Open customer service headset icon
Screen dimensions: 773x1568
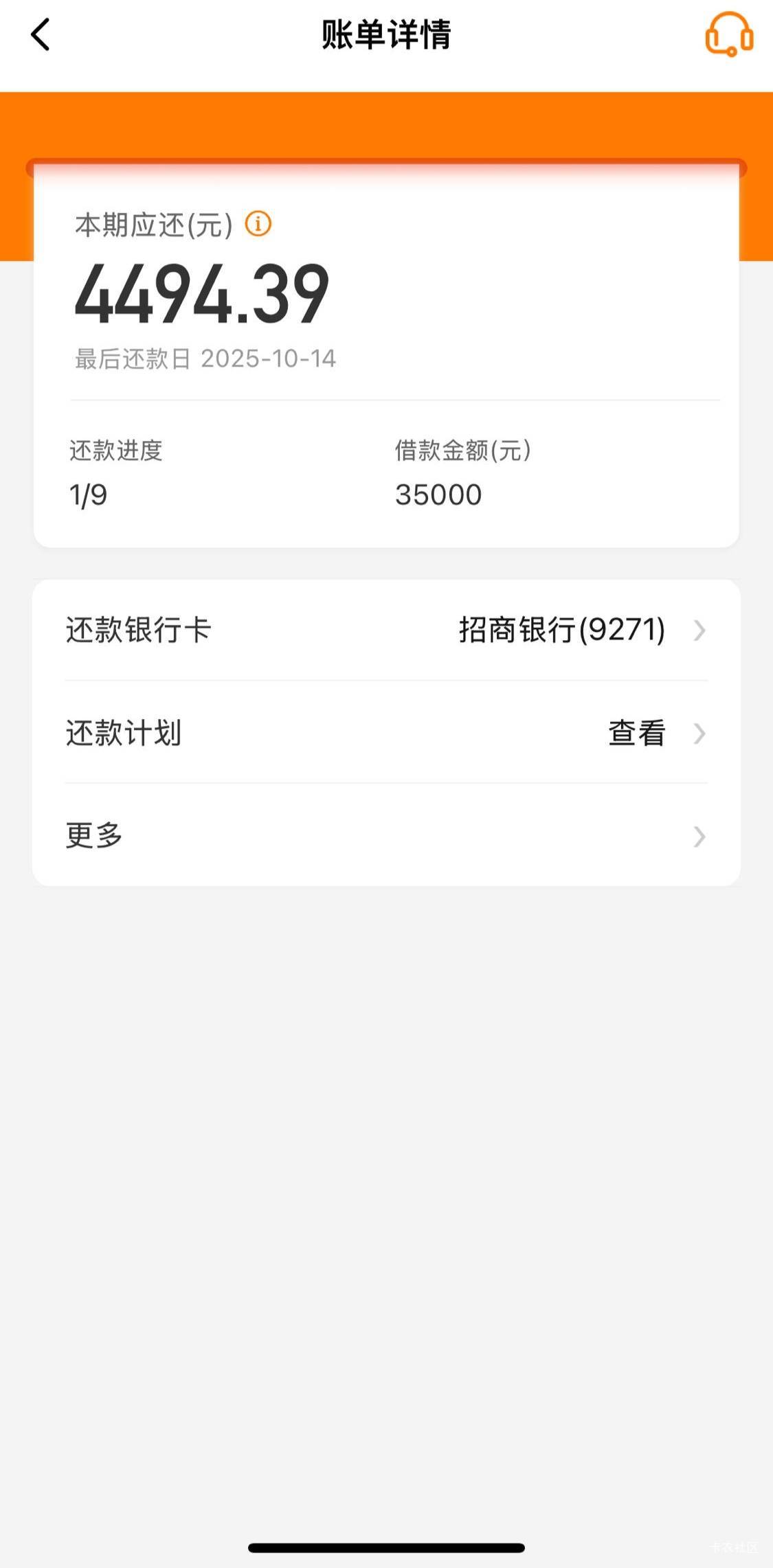(x=729, y=34)
